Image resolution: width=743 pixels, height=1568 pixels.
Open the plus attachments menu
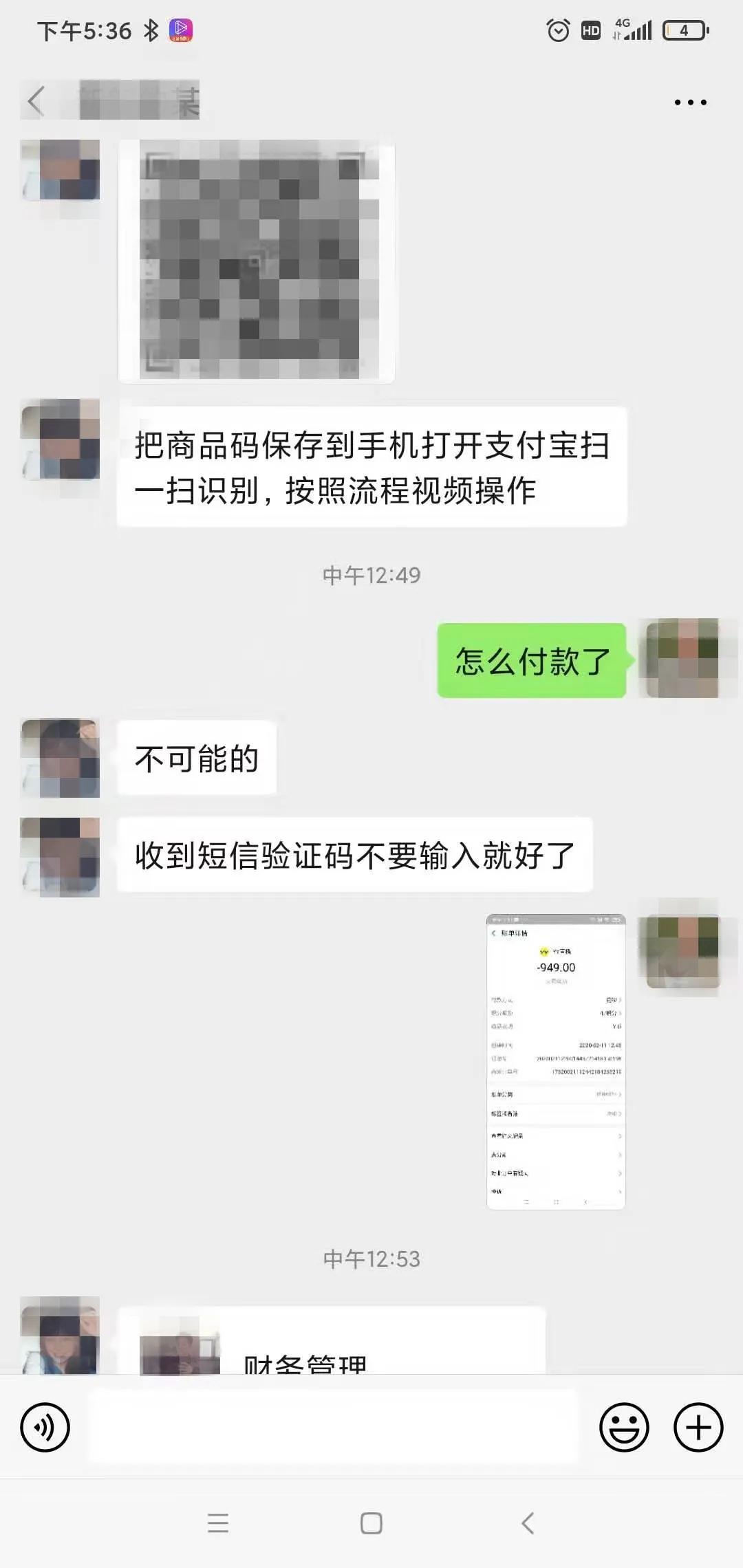click(x=698, y=1427)
